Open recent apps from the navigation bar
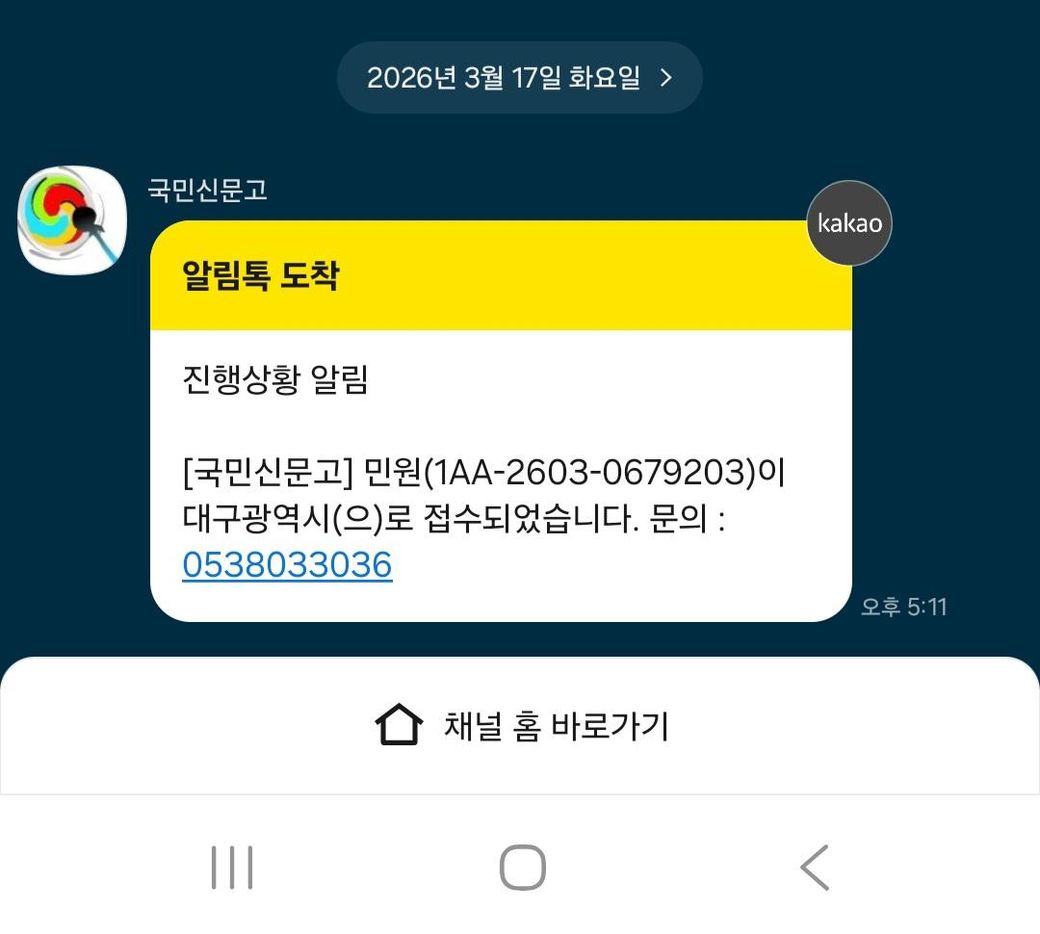 pyautogui.click(x=232, y=867)
